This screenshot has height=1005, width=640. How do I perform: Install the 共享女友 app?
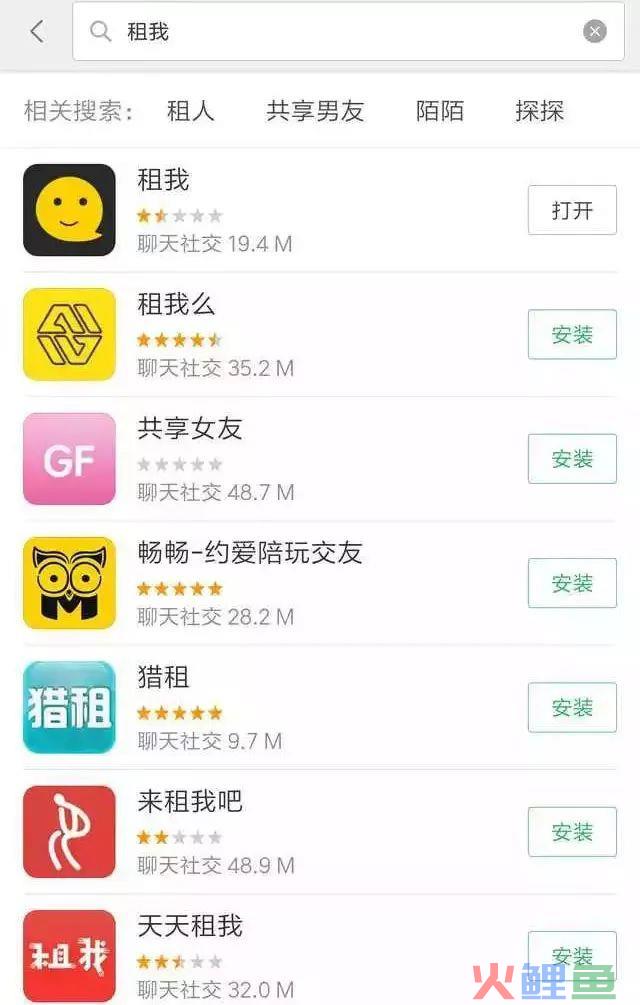click(572, 458)
